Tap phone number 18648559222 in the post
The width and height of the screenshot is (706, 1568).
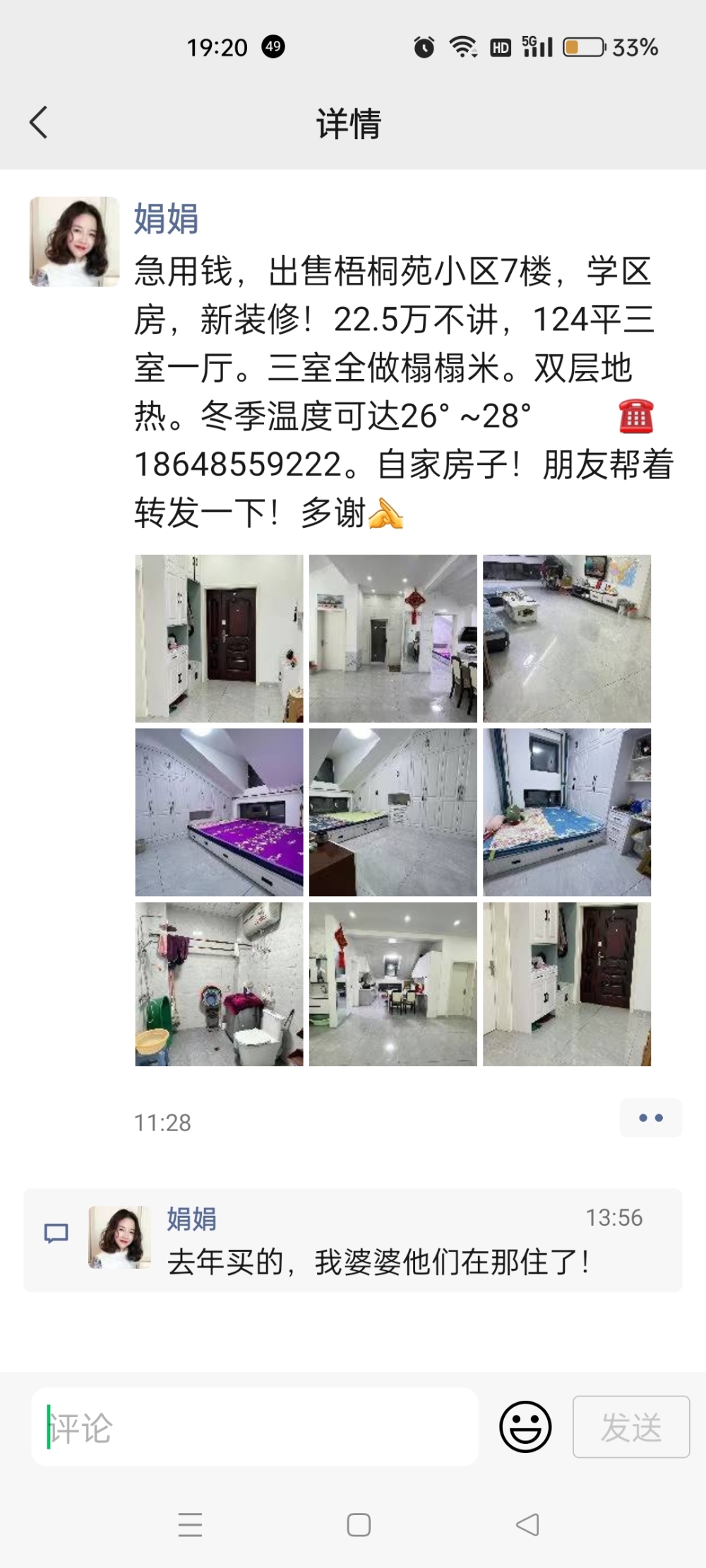pos(239,465)
